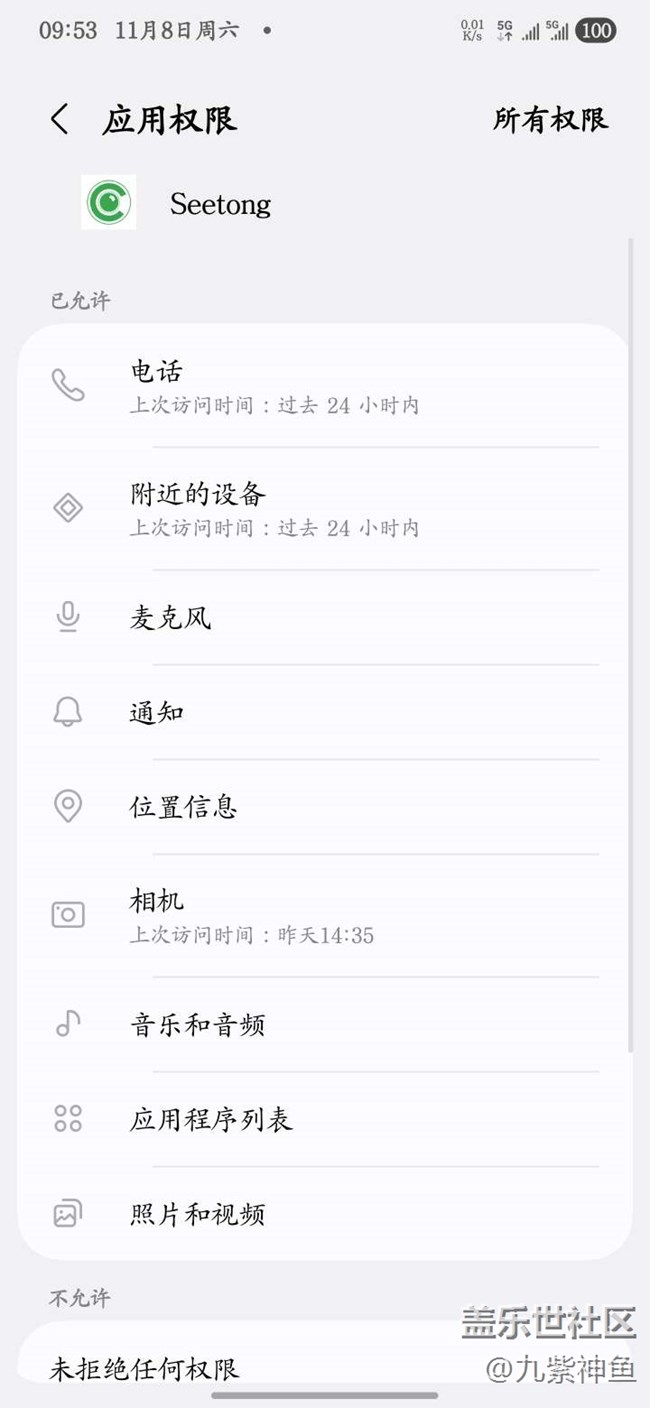
Task: Go back from the 应用权限 page
Action: pos(60,120)
